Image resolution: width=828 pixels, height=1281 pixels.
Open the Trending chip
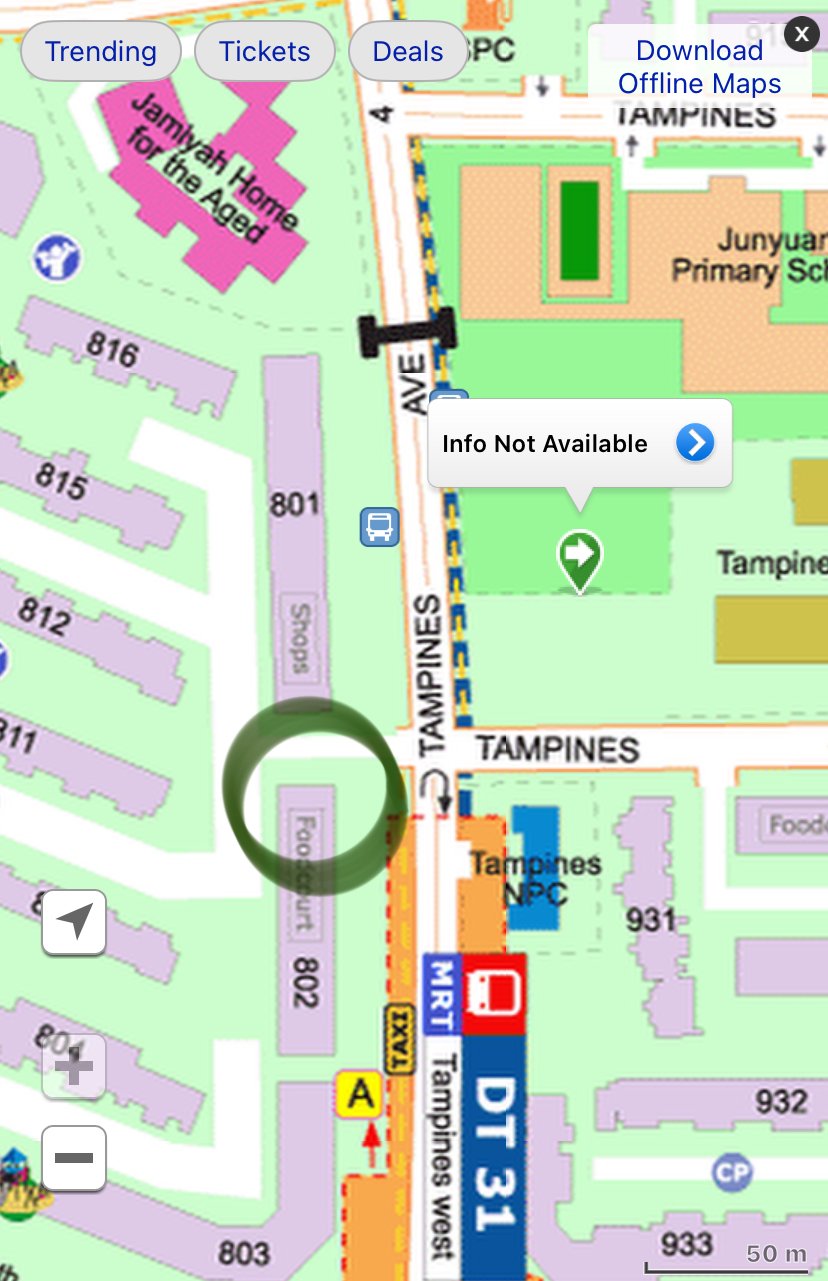pos(101,52)
